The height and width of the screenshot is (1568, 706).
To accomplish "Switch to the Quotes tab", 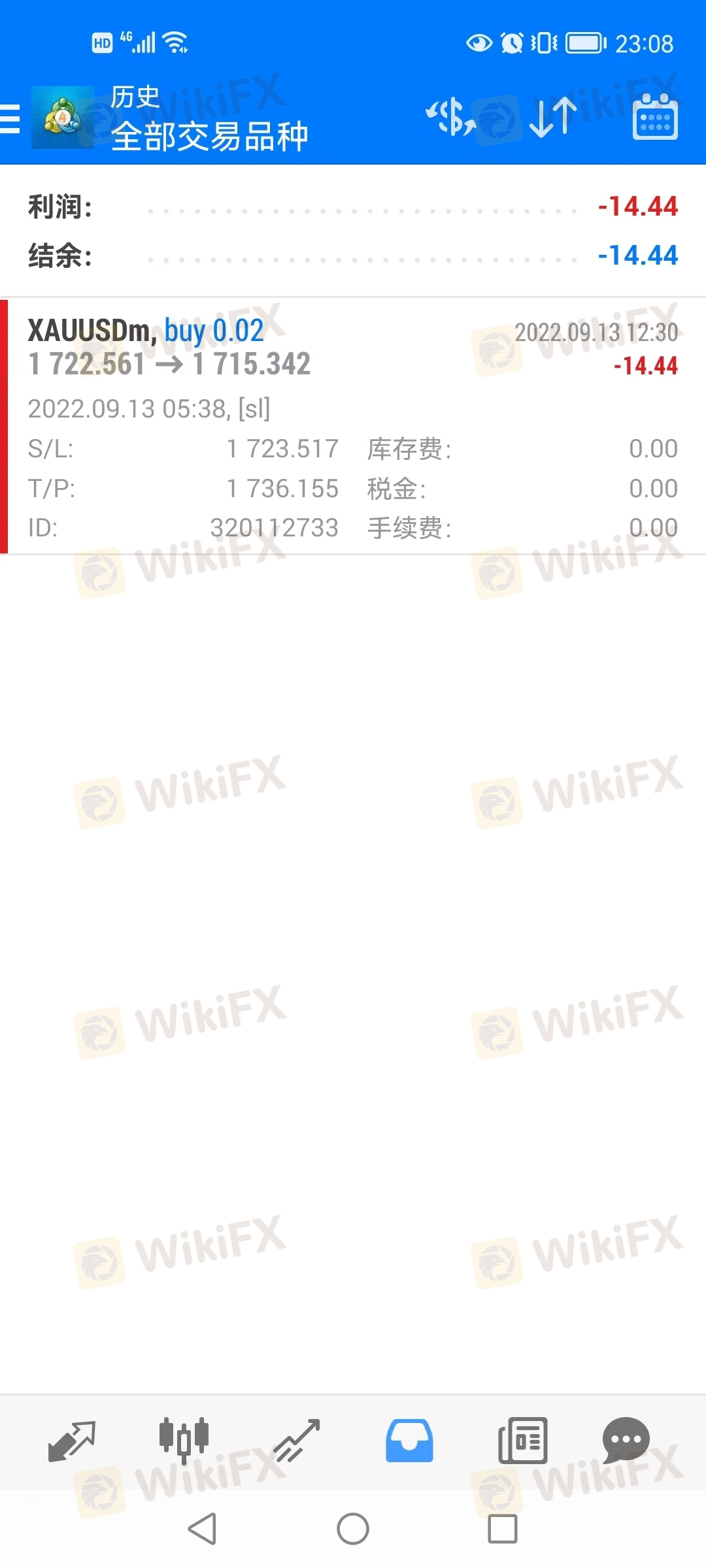I will pos(72,1441).
